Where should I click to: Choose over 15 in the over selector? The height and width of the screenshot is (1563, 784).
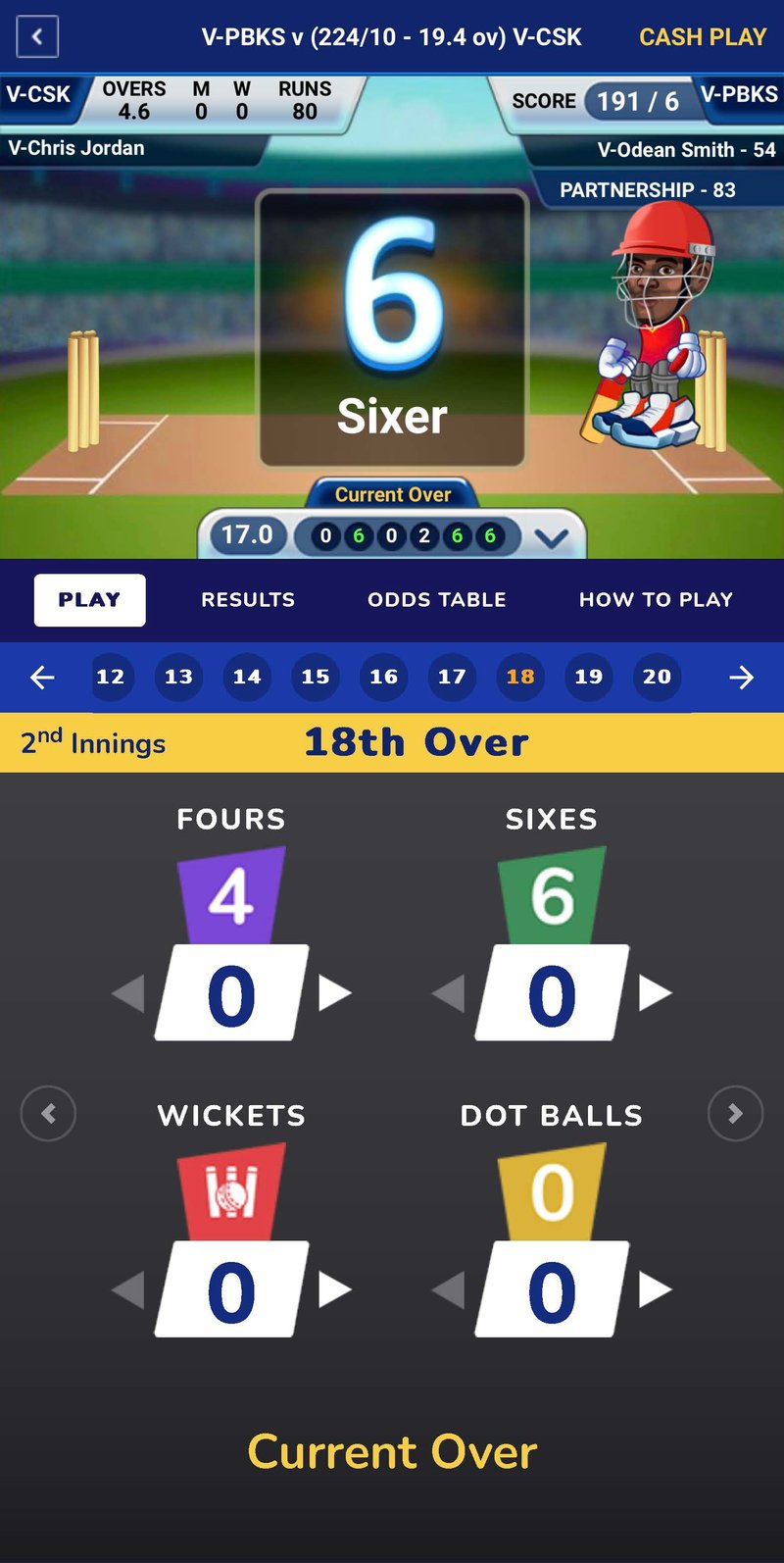tap(316, 677)
